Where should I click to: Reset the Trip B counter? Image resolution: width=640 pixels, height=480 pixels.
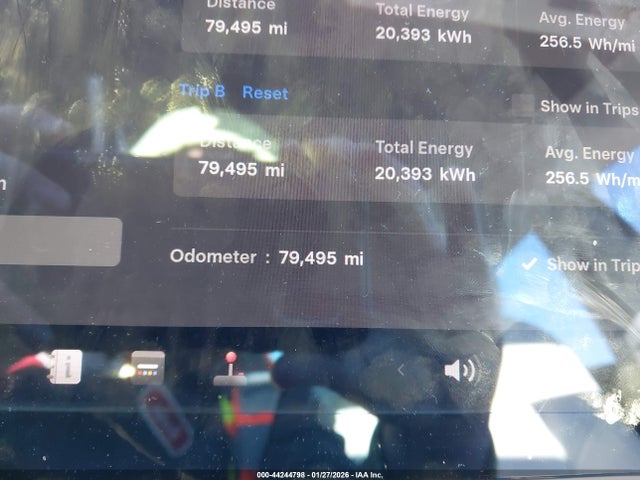(265, 93)
